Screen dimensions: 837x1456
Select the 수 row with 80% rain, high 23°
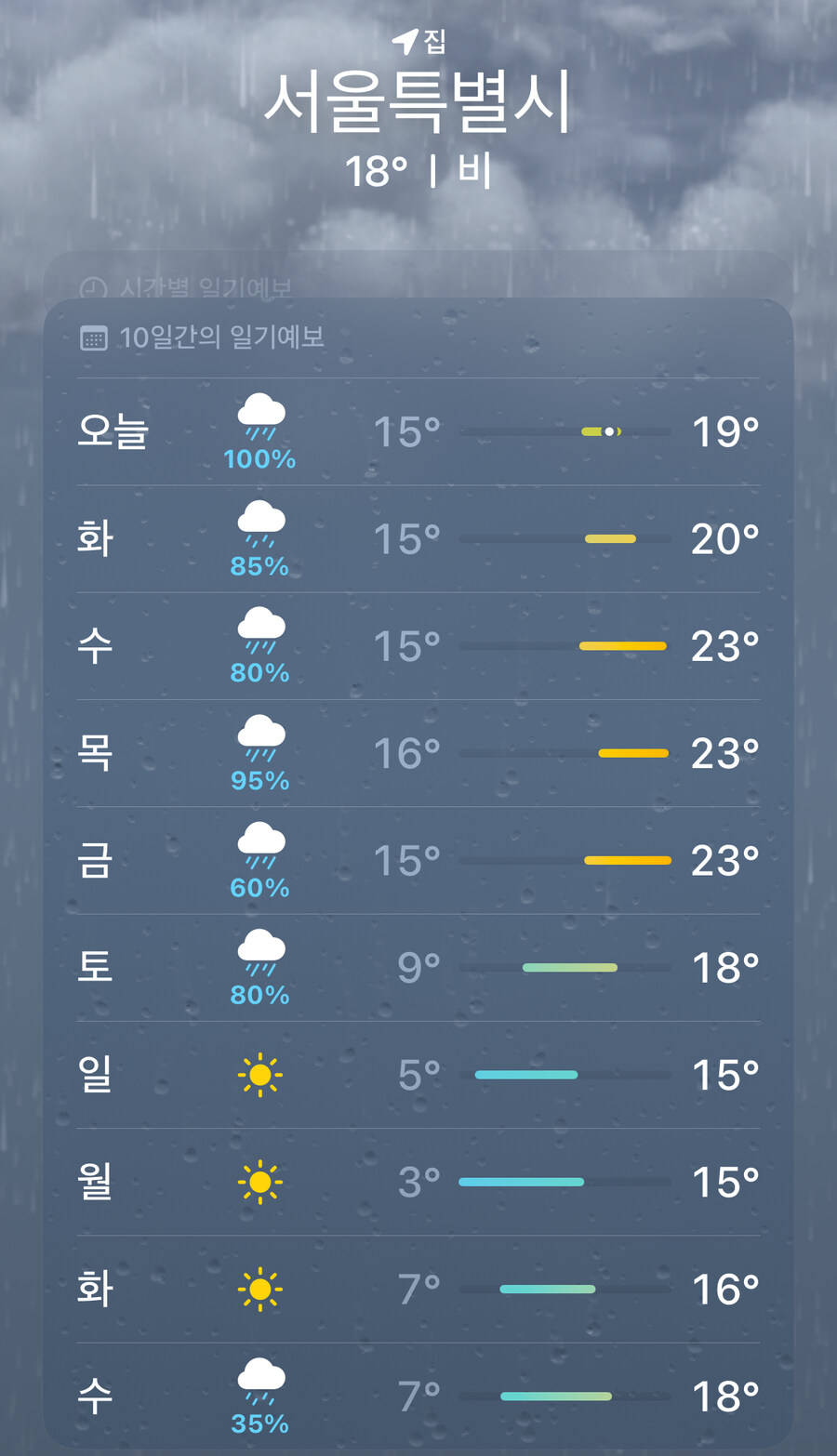(x=418, y=646)
